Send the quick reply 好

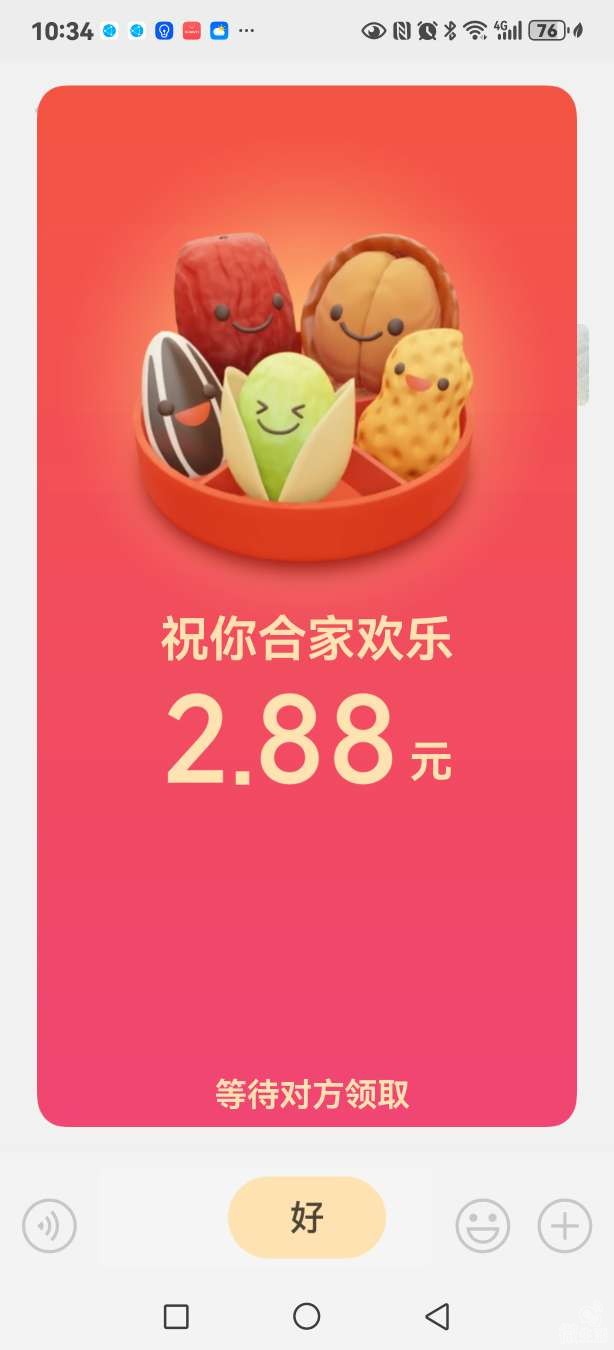click(x=306, y=1217)
